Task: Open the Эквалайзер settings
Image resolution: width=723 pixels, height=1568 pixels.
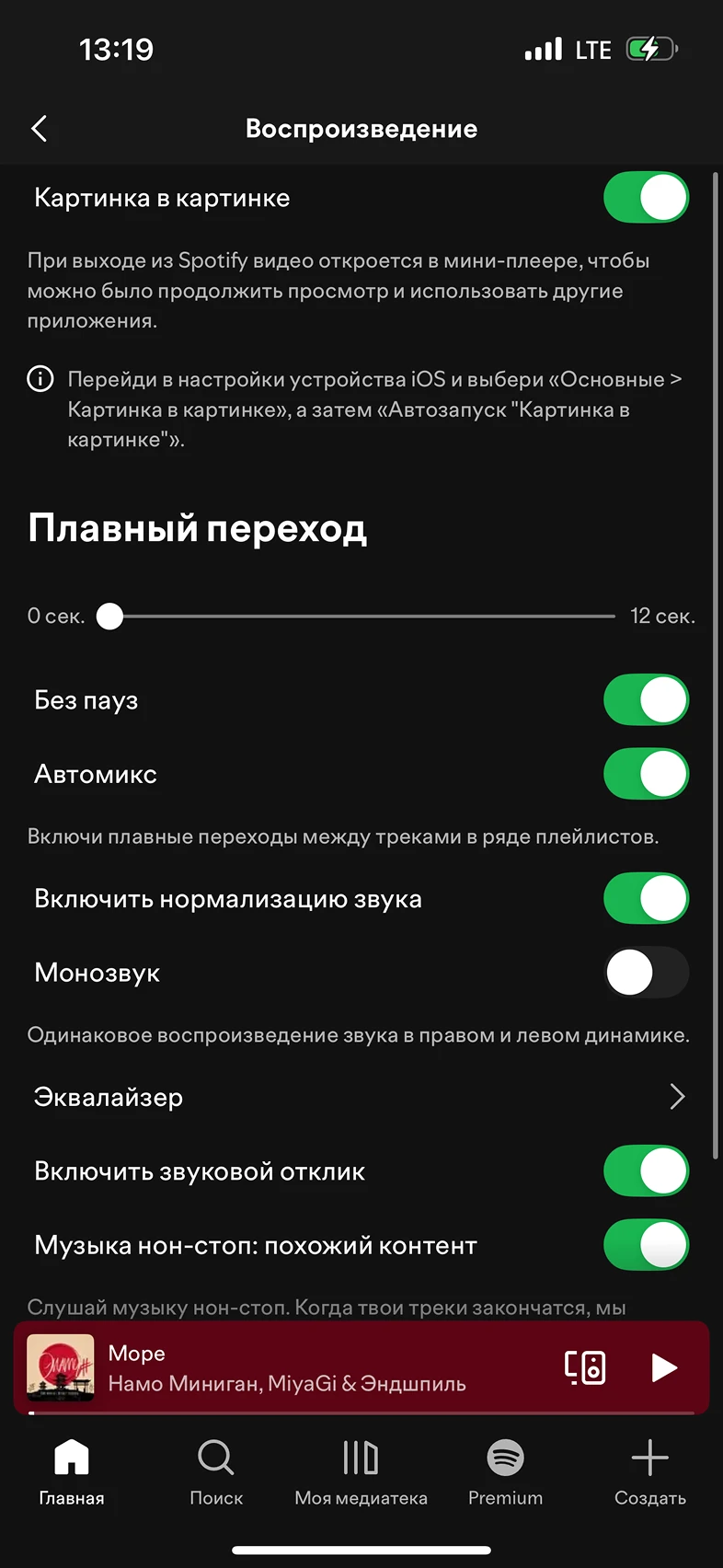Action: [361, 1097]
